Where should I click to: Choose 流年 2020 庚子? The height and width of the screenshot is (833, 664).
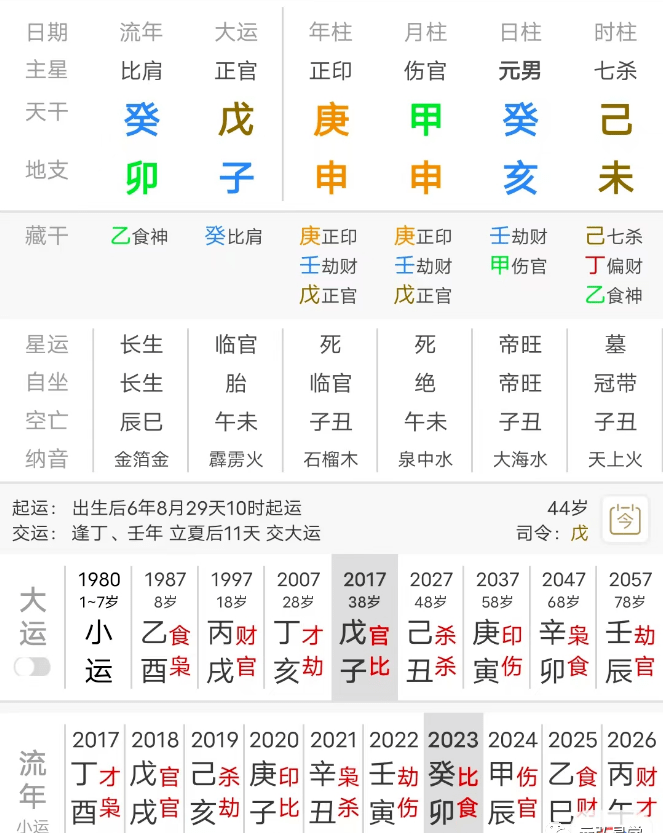pyautogui.click(x=274, y=780)
